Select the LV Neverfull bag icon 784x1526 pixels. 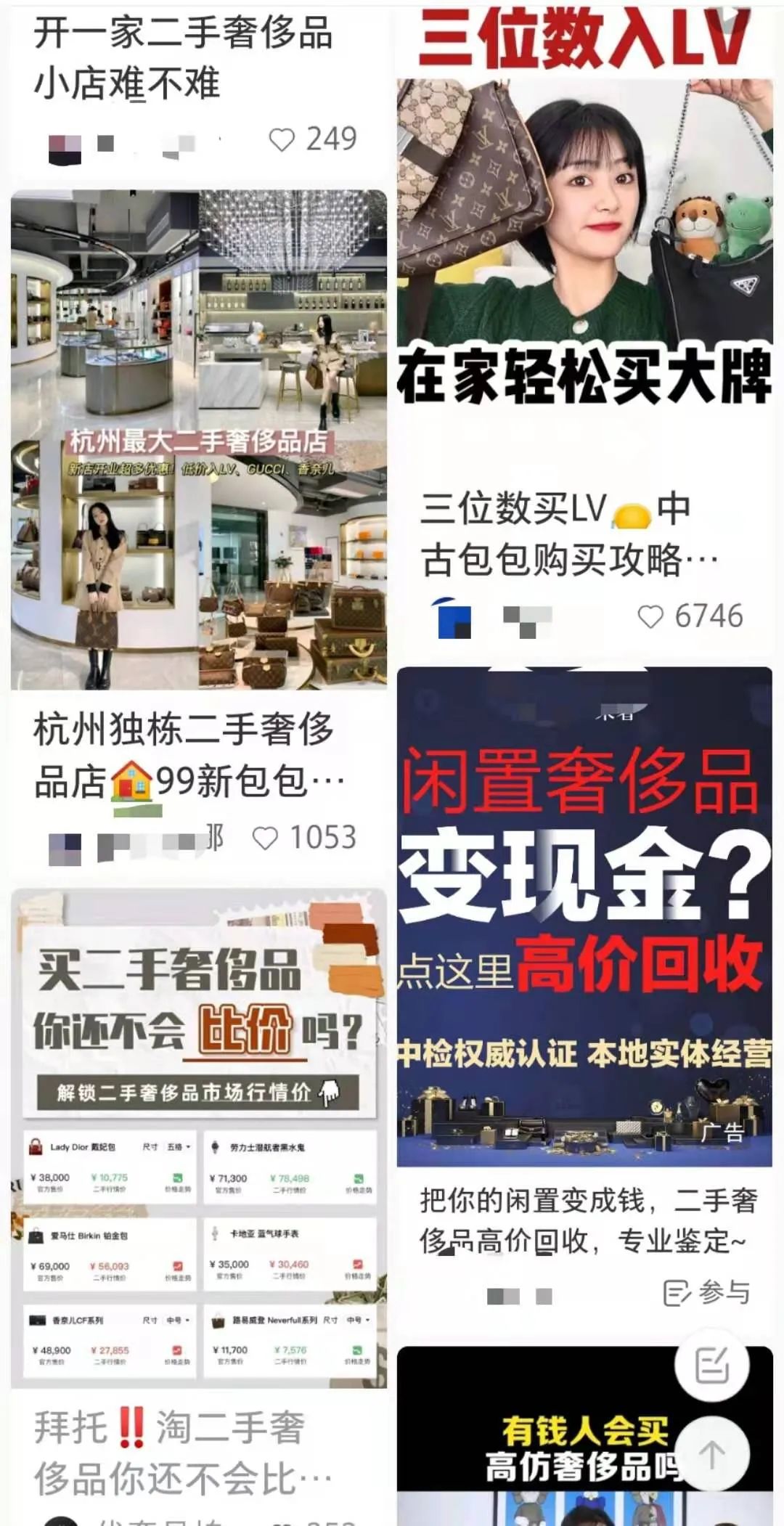(217, 1321)
